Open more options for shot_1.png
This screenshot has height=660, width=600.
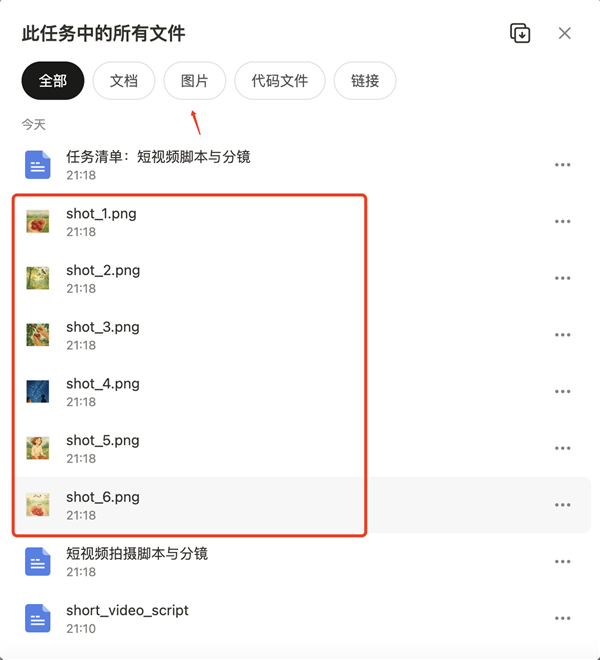pyautogui.click(x=563, y=222)
